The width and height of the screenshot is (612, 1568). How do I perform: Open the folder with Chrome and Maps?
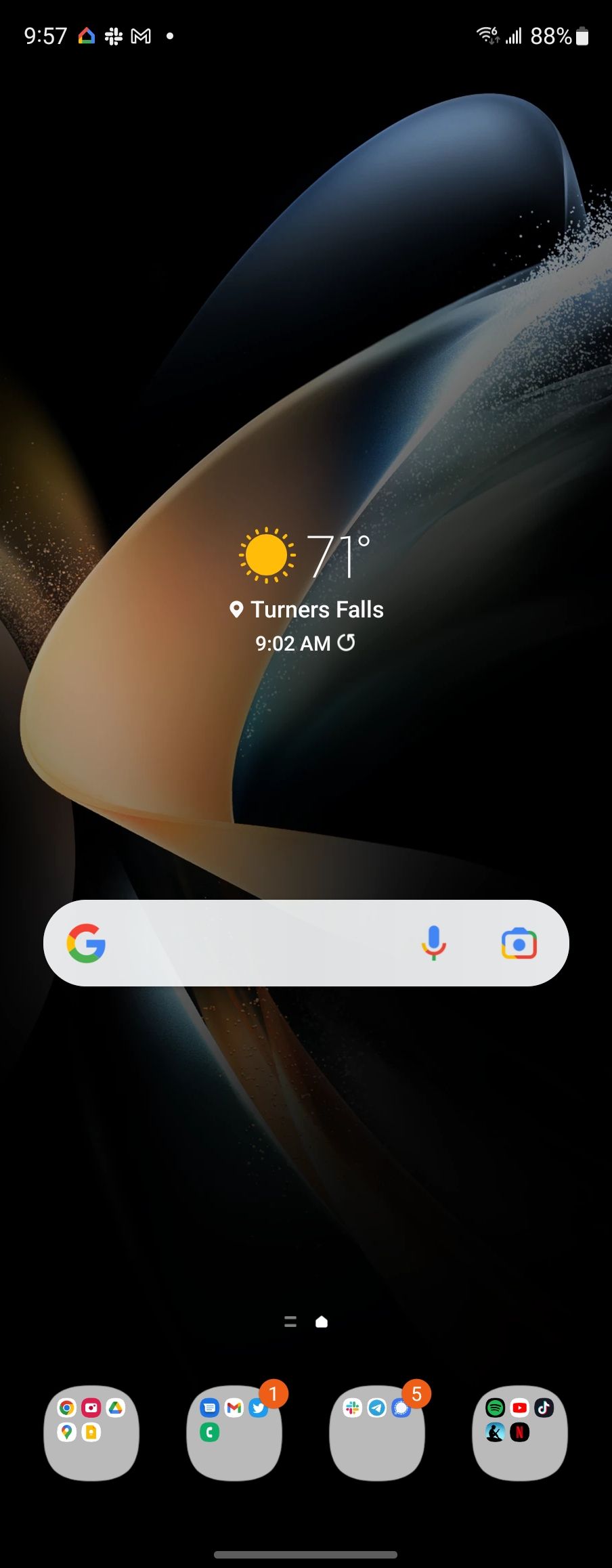click(x=91, y=1433)
